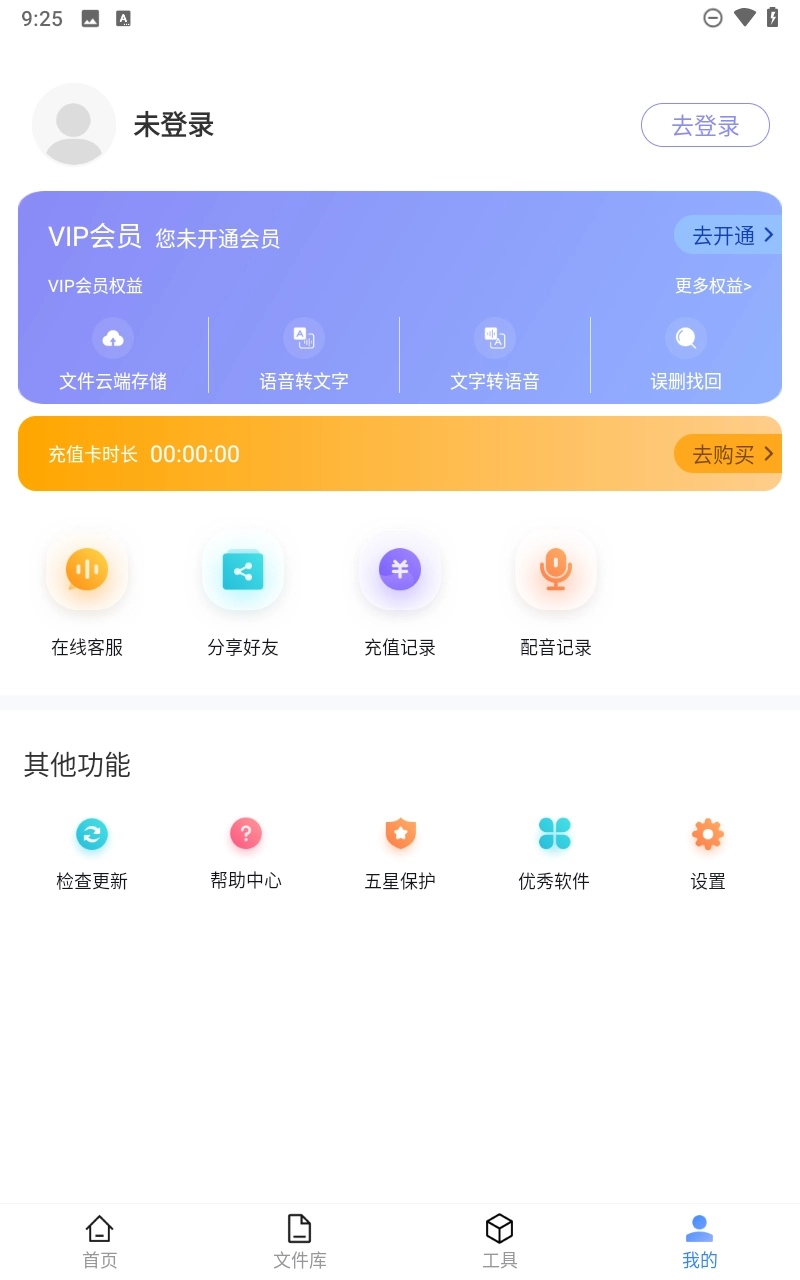Image resolution: width=800 pixels, height=1280 pixels.
Task: Tap the 去登录 login button
Action: (705, 125)
